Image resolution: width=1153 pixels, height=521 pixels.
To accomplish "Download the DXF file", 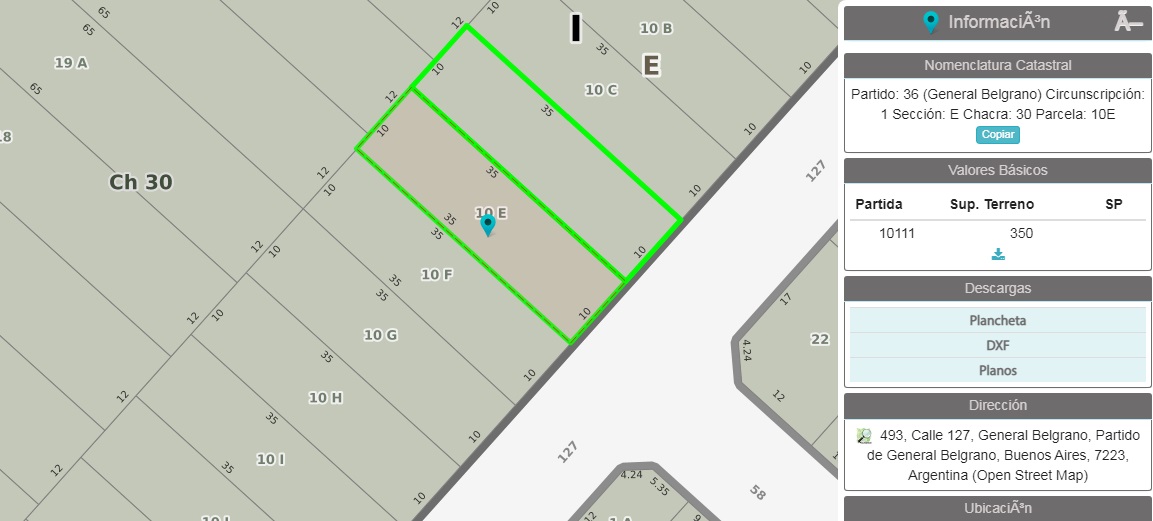I will coord(997,345).
